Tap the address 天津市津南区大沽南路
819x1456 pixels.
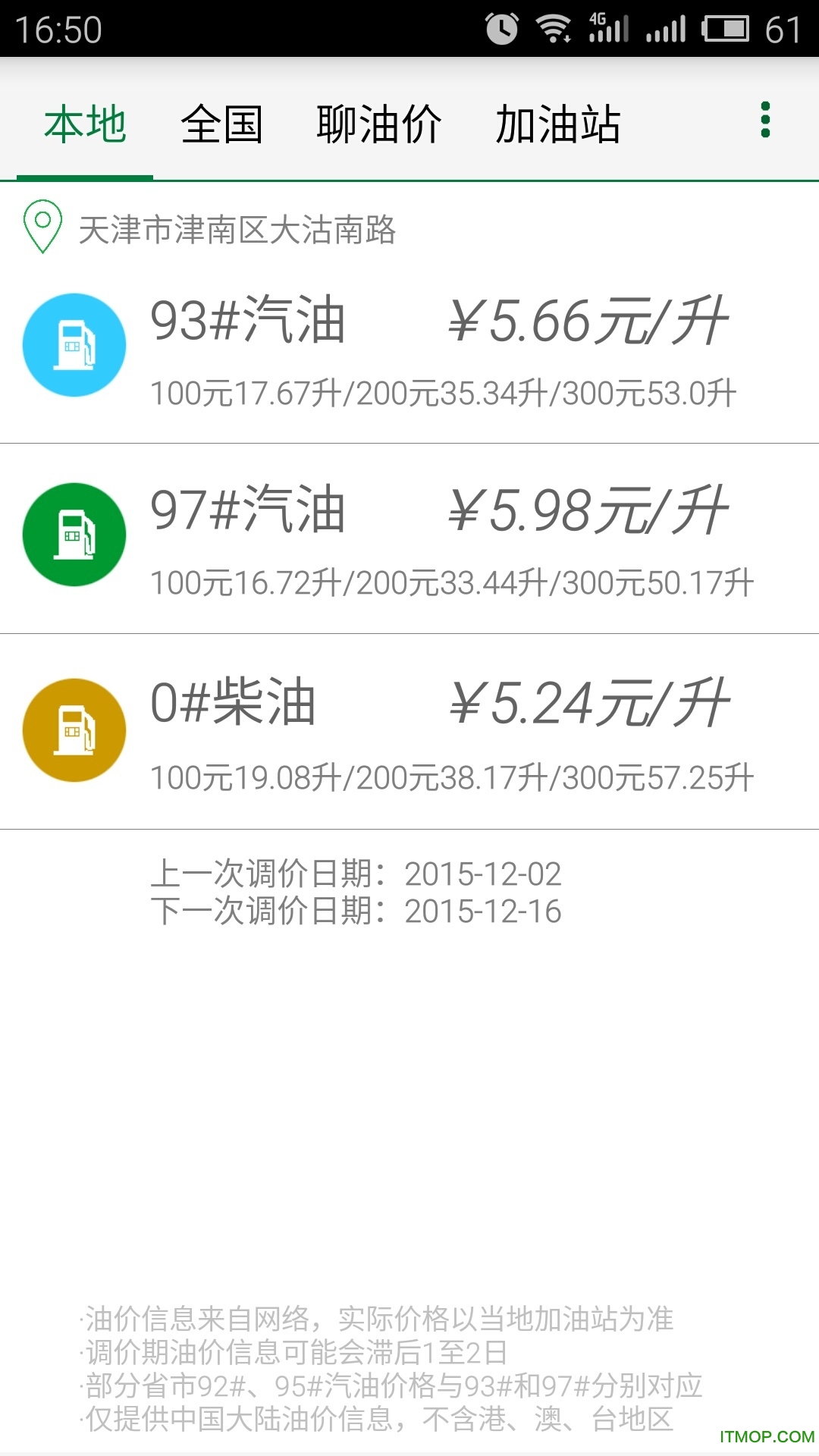point(239,230)
